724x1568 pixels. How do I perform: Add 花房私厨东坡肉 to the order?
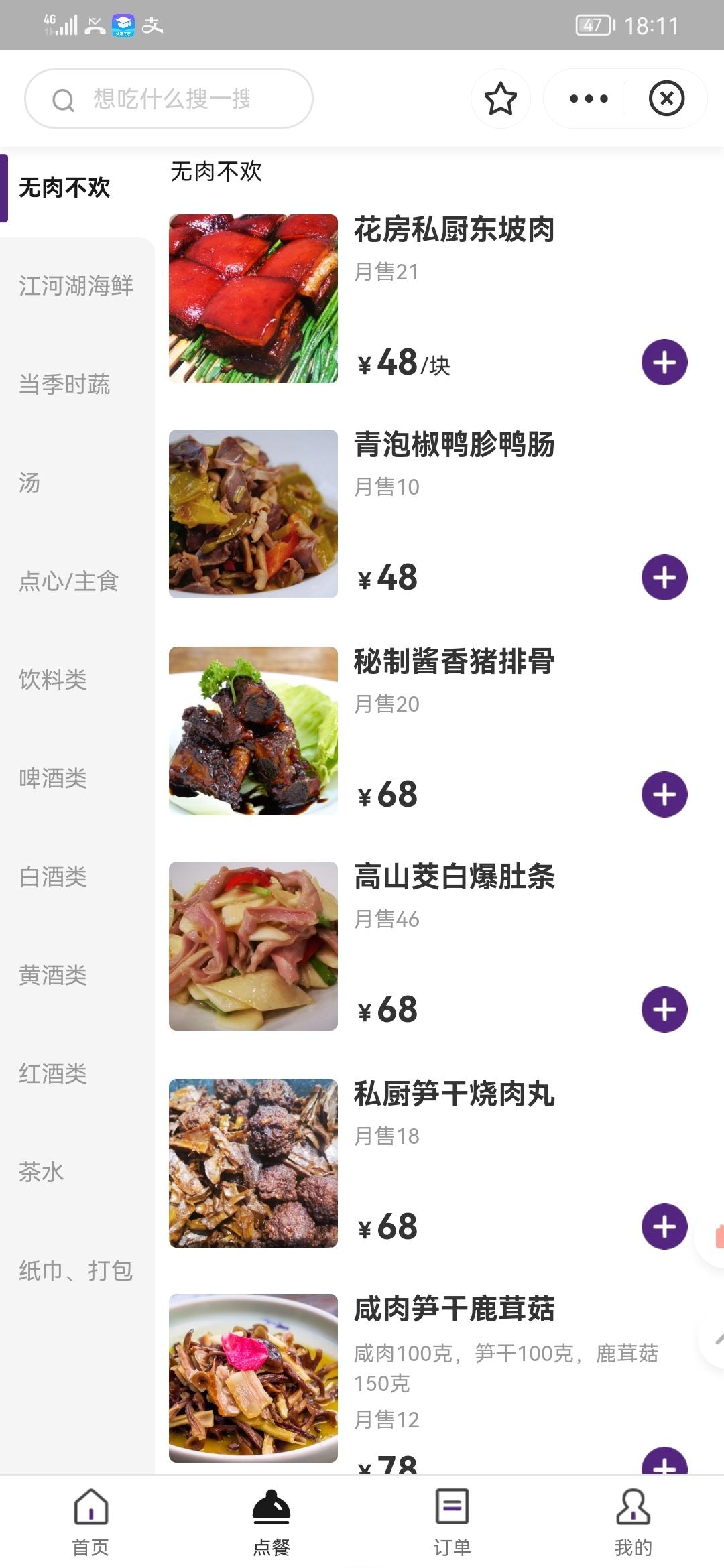pyautogui.click(x=664, y=363)
